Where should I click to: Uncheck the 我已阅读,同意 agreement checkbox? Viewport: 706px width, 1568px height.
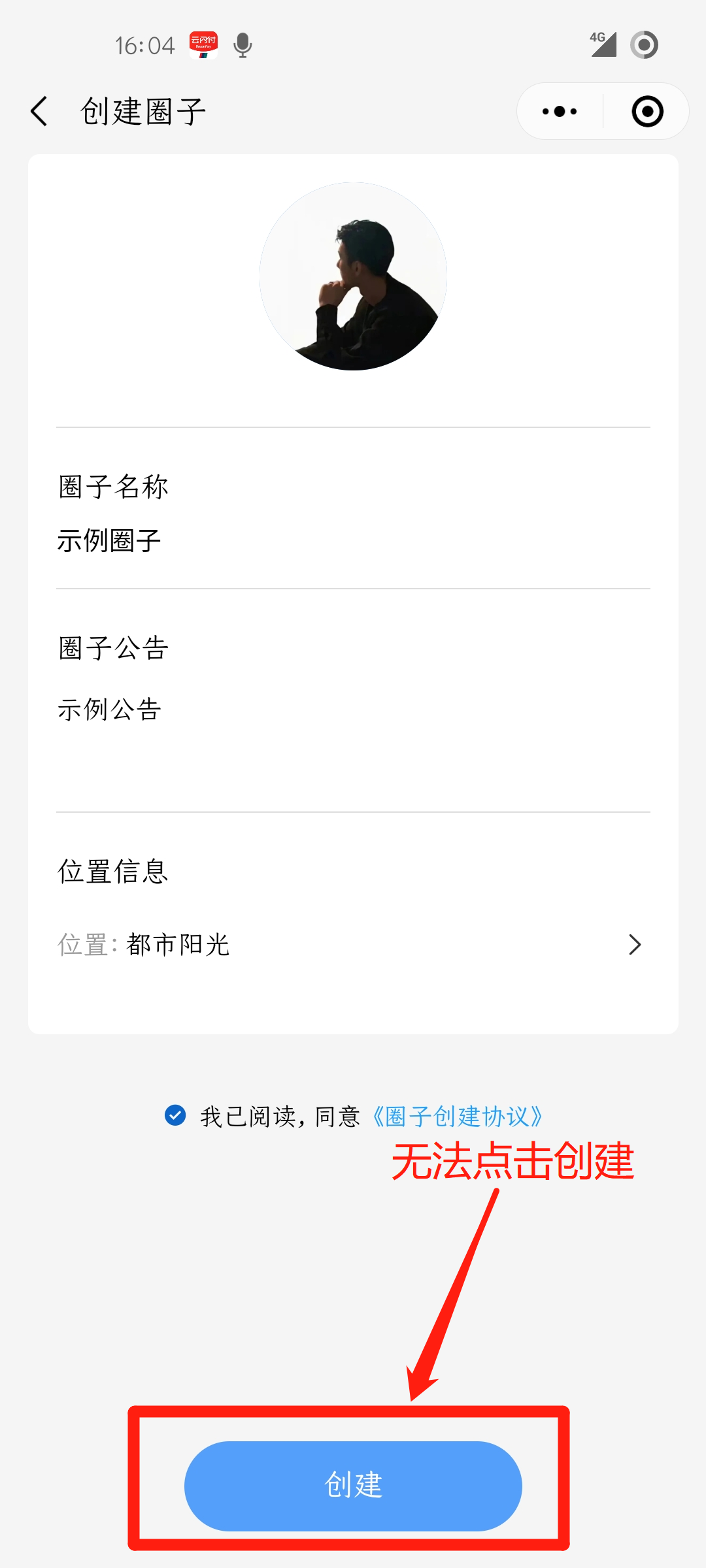[x=175, y=1115]
